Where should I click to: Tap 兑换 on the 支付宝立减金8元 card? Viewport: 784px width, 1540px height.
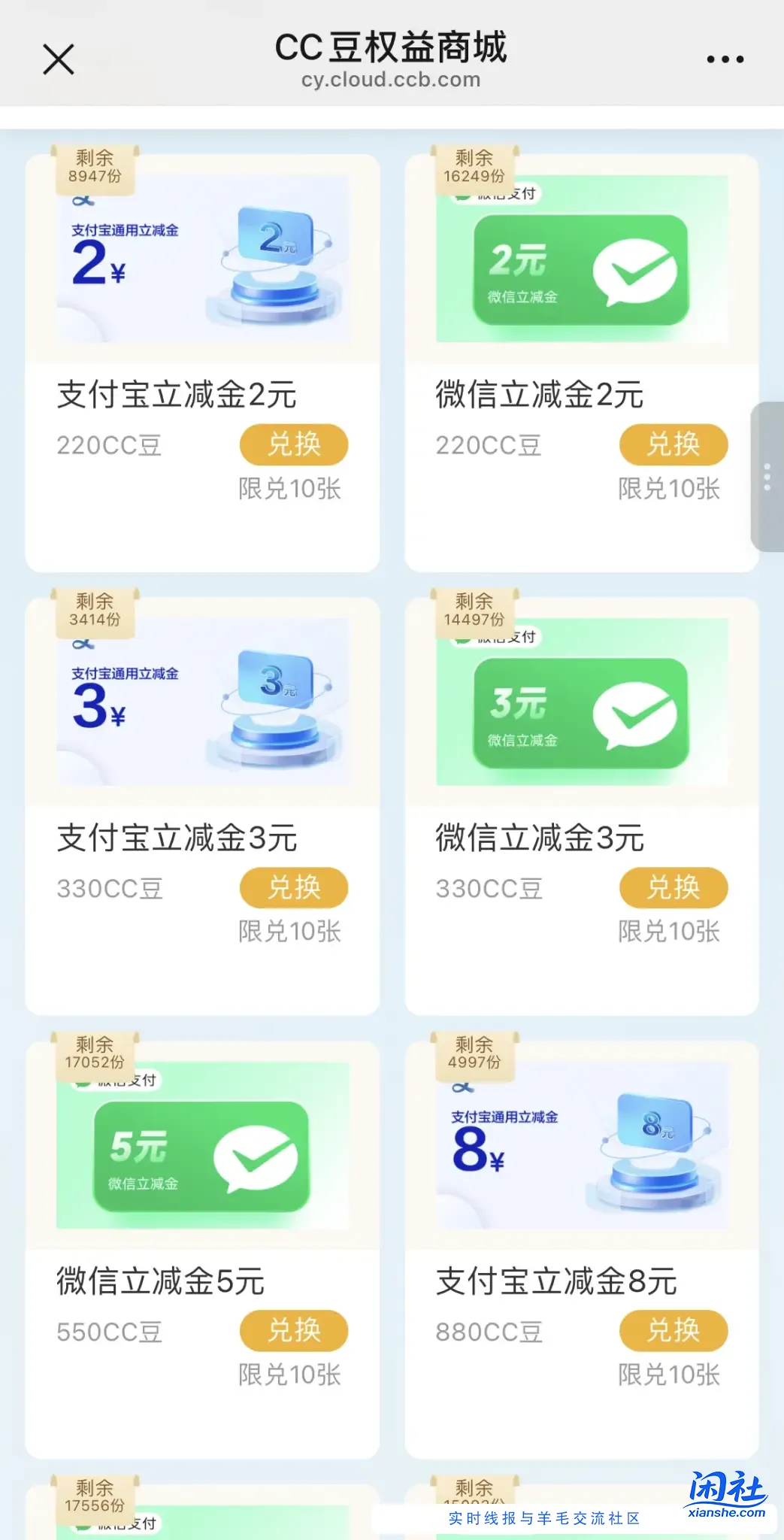(673, 1330)
